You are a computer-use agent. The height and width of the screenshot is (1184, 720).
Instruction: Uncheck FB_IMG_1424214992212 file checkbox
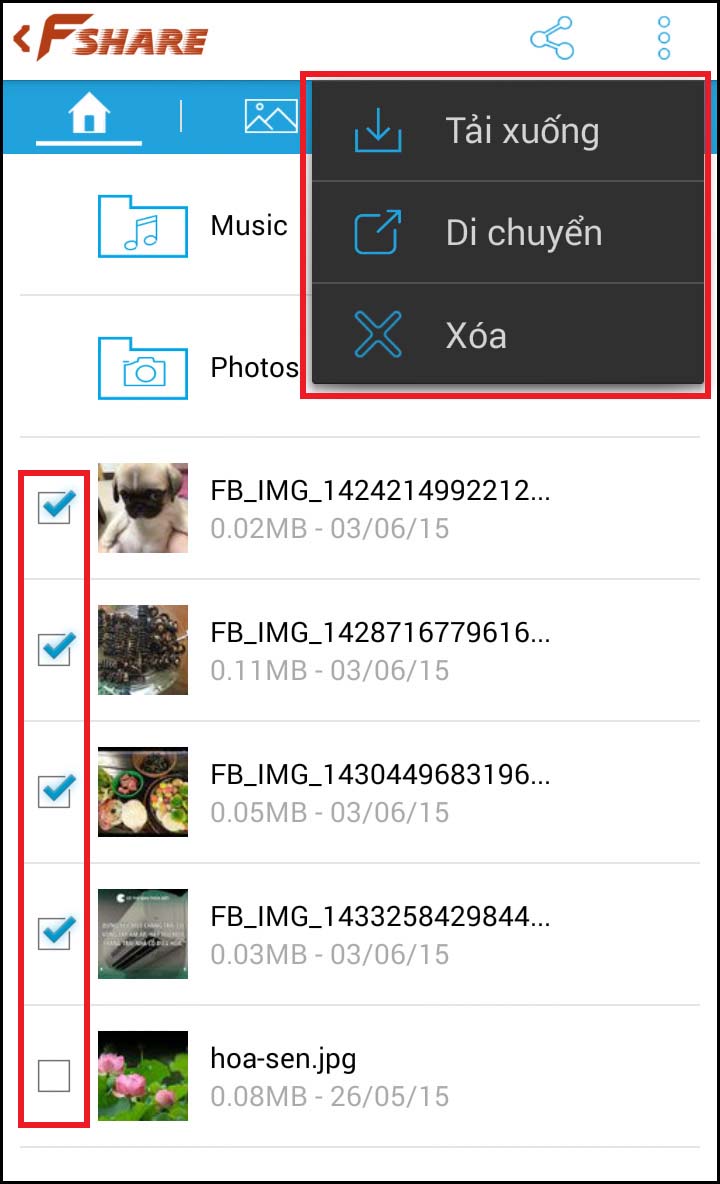coord(54,508)
